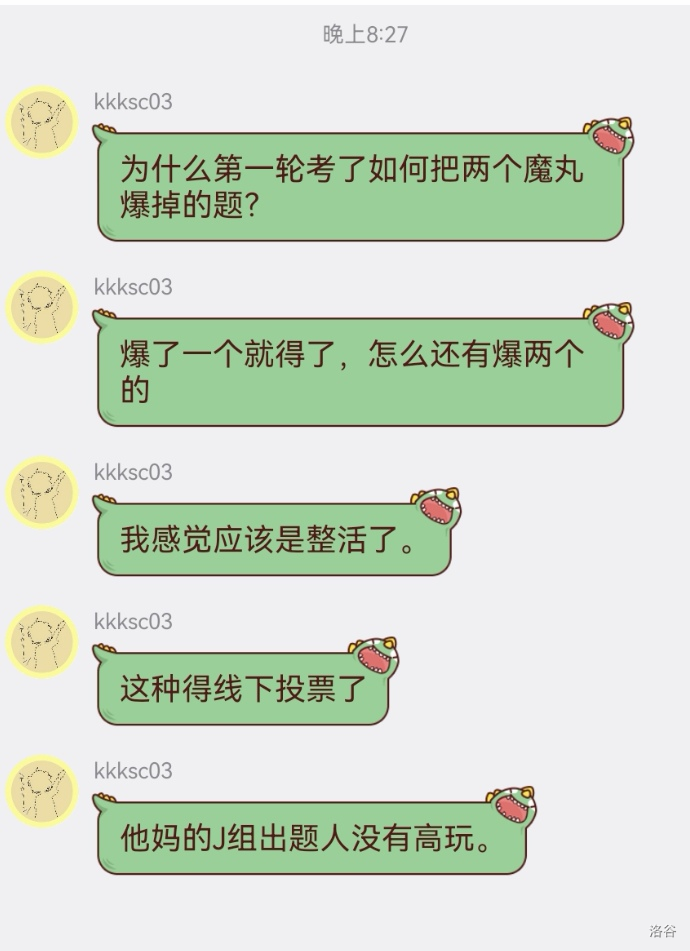The image size is (690, 951).
Task: Open kkksc03's avatar beside the 魔丸 question message
Action: pyautogui.click(x=42, y=122)
